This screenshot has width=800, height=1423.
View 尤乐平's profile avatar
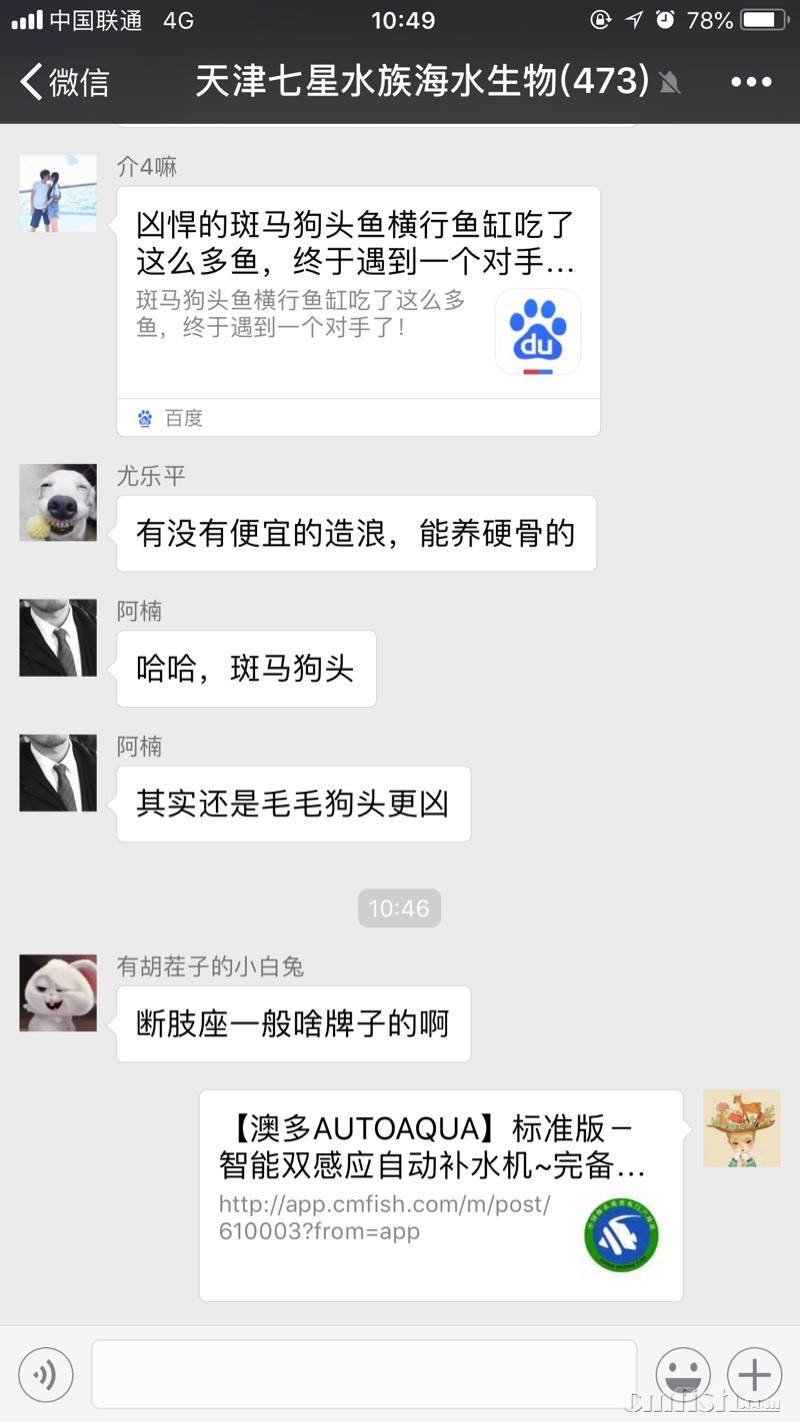[58, 502]
